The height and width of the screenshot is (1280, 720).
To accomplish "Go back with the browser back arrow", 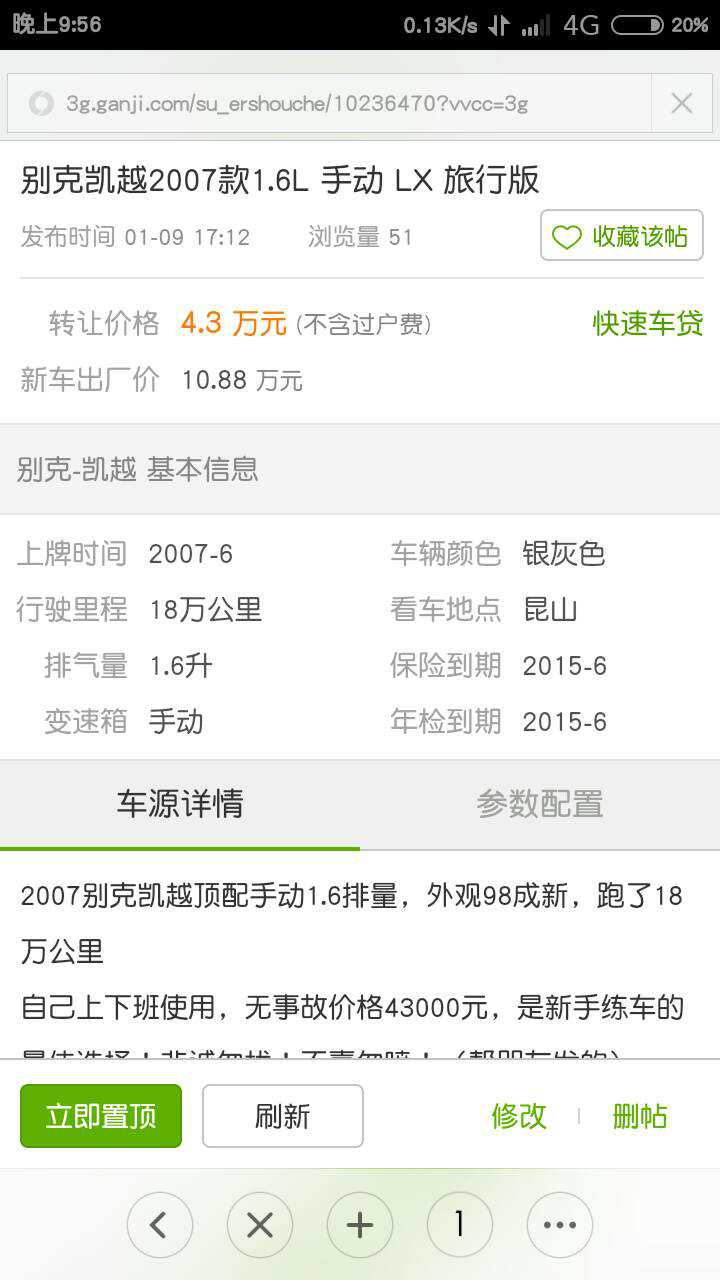I will tap(160, 1225).
